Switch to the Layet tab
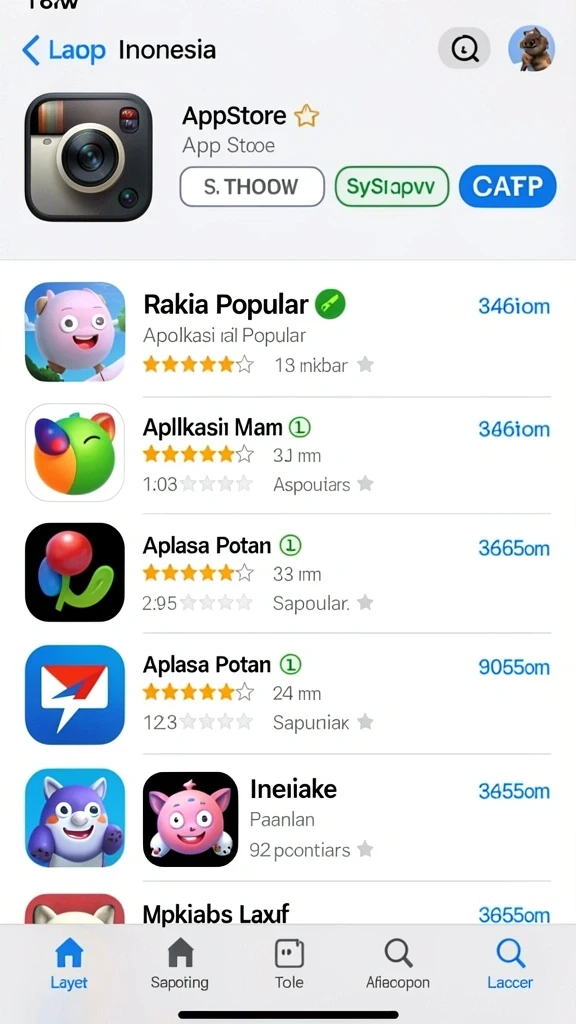This screenshot has width=576, height=1024. [x=69, y=964]
